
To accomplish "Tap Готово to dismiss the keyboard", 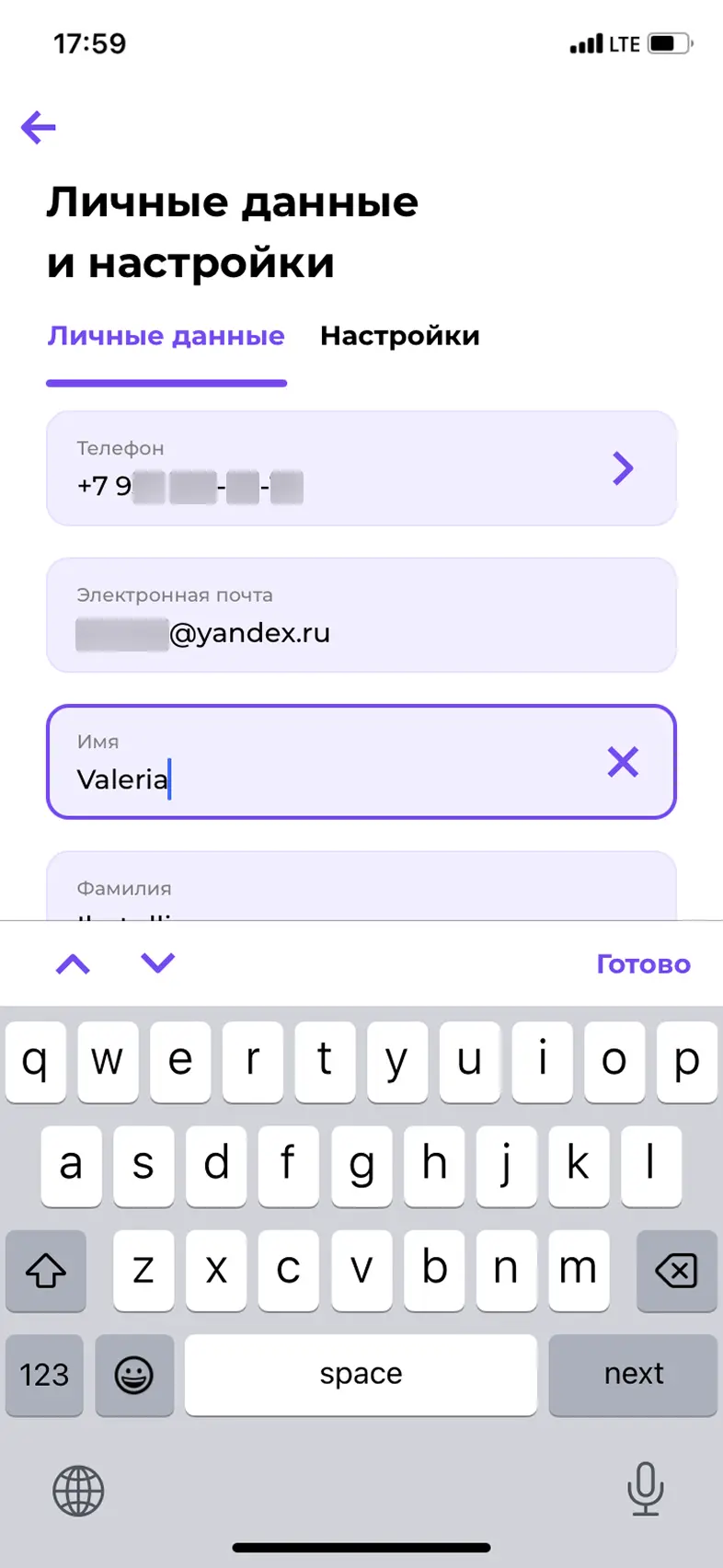I will (x=642, y=963).
